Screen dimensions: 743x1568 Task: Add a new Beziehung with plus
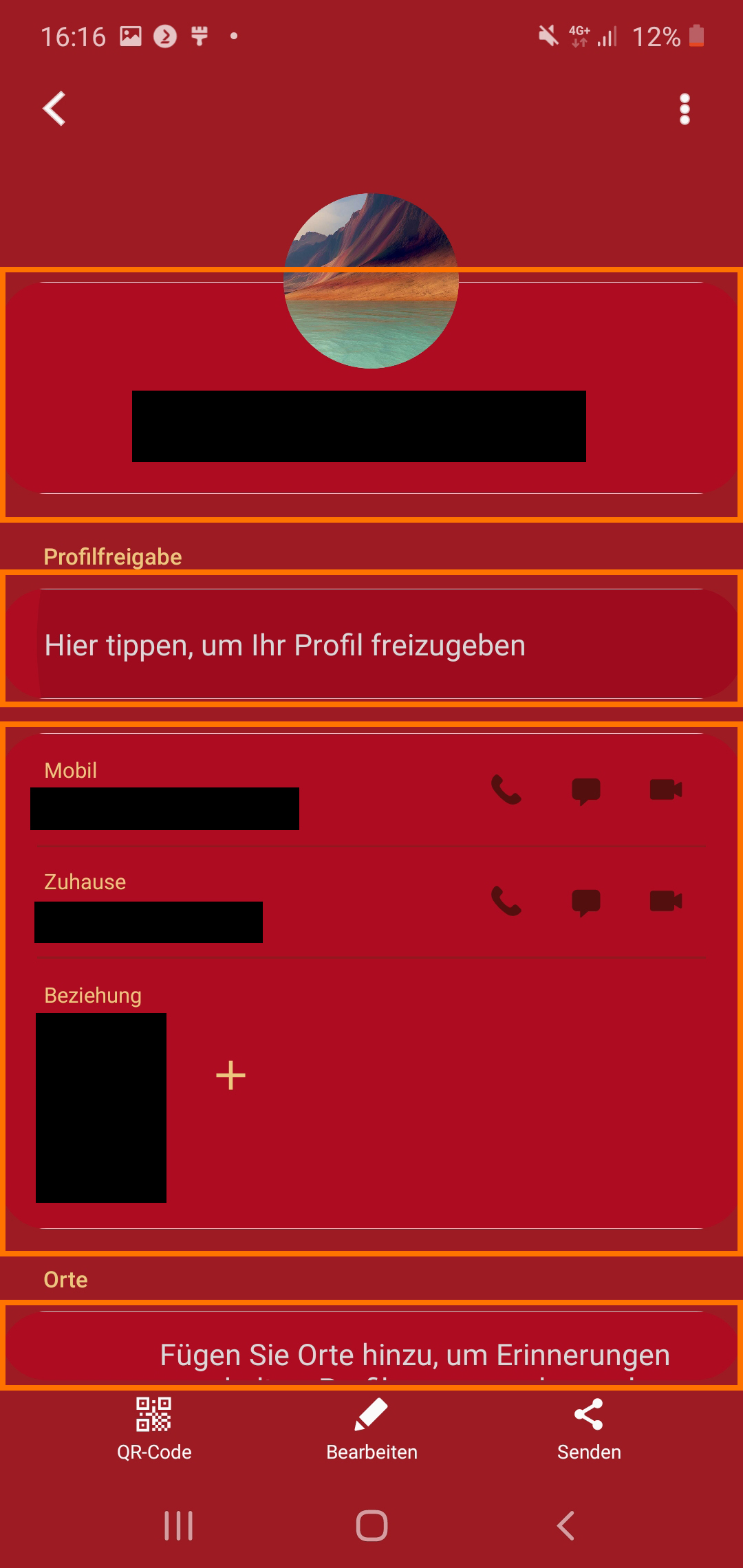(x=230, y=1076)
